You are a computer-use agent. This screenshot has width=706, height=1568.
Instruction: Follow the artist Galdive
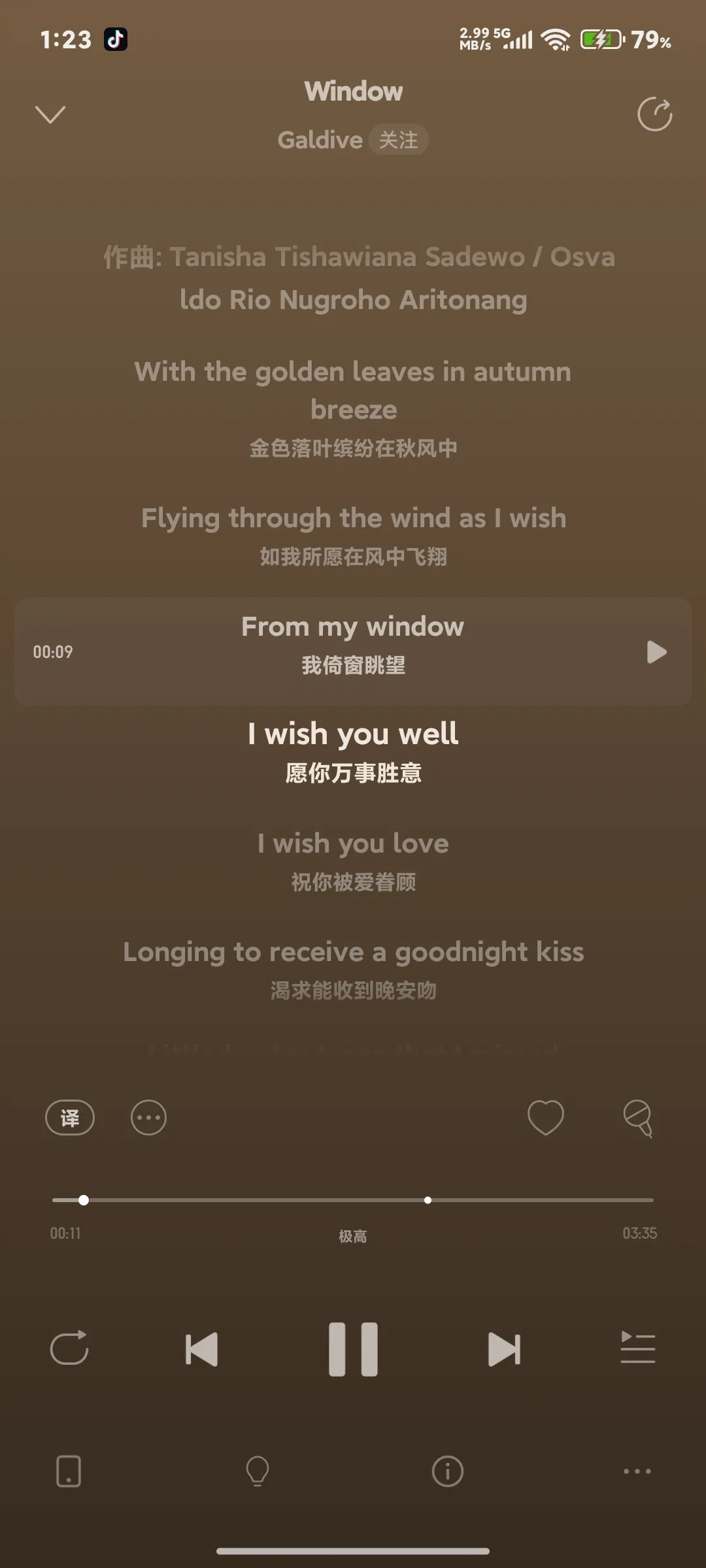click(398, 140)
